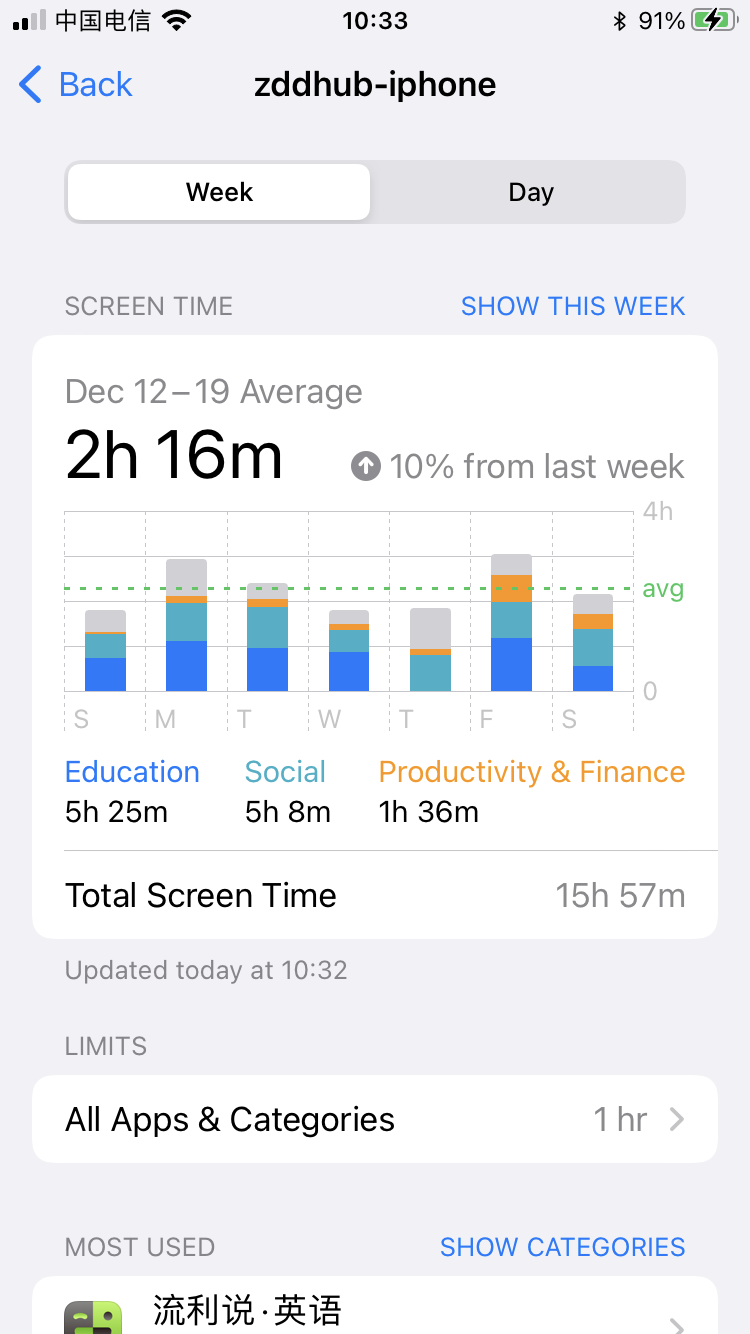Tap the zddhub-iphone title

[x=375, y=85]
